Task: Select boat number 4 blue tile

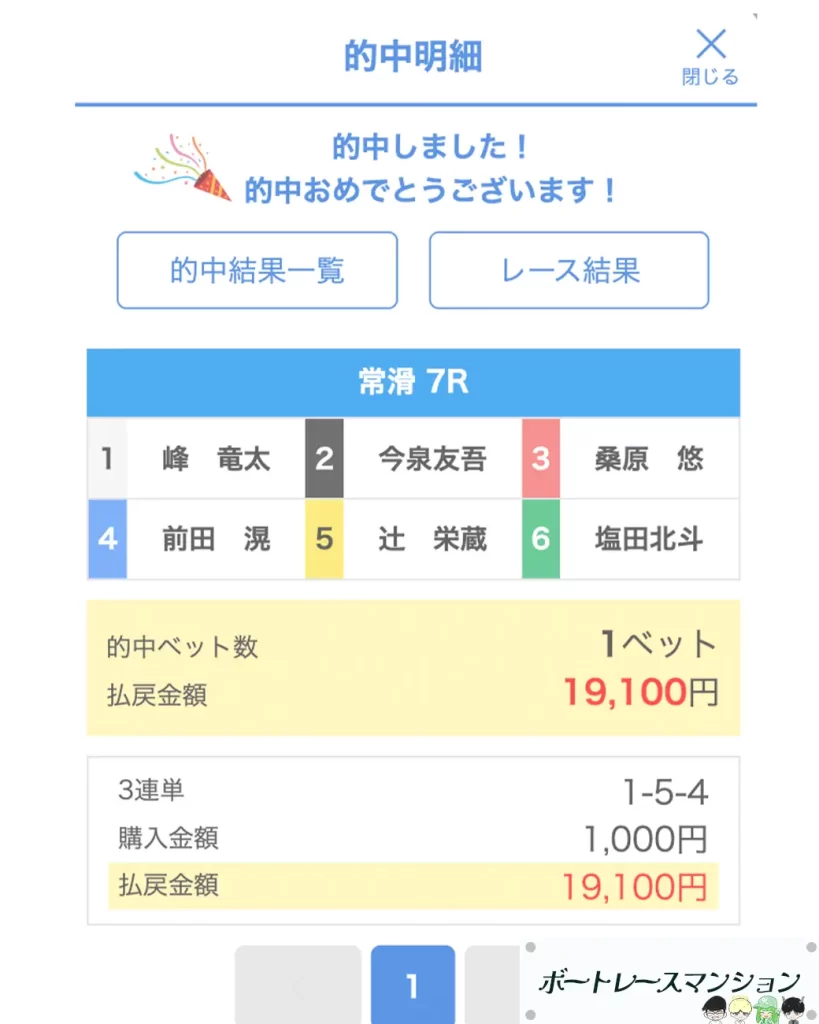Action: 106,540
